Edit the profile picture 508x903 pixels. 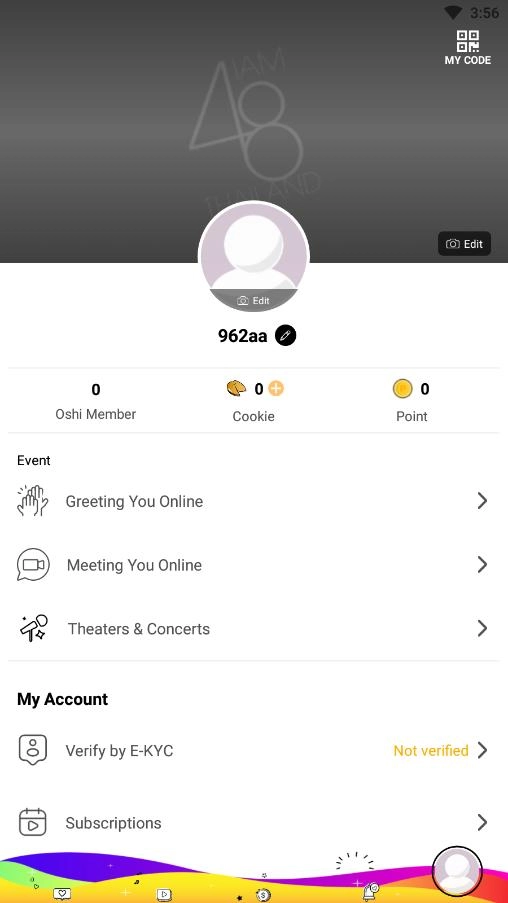point(253,300)
